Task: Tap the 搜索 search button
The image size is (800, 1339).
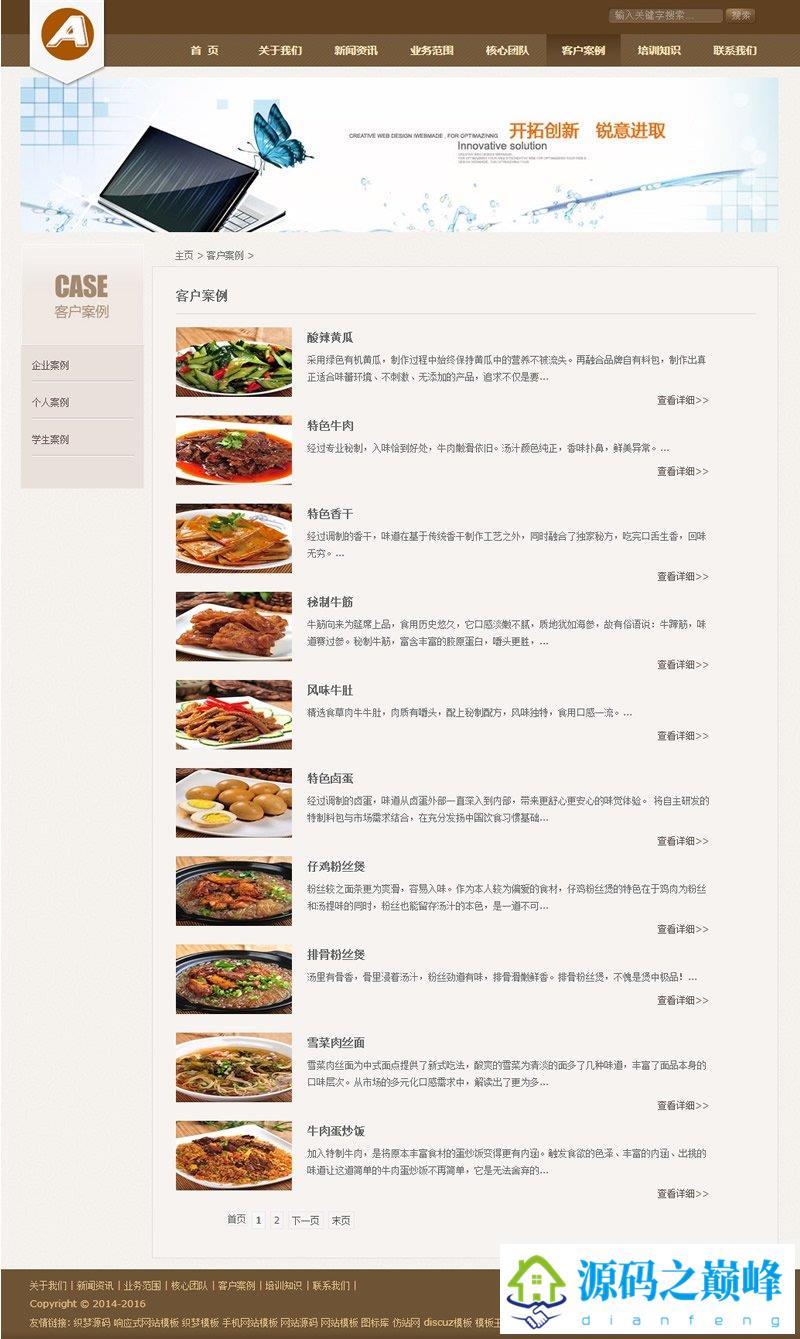Action: click(x=741, y=15)
